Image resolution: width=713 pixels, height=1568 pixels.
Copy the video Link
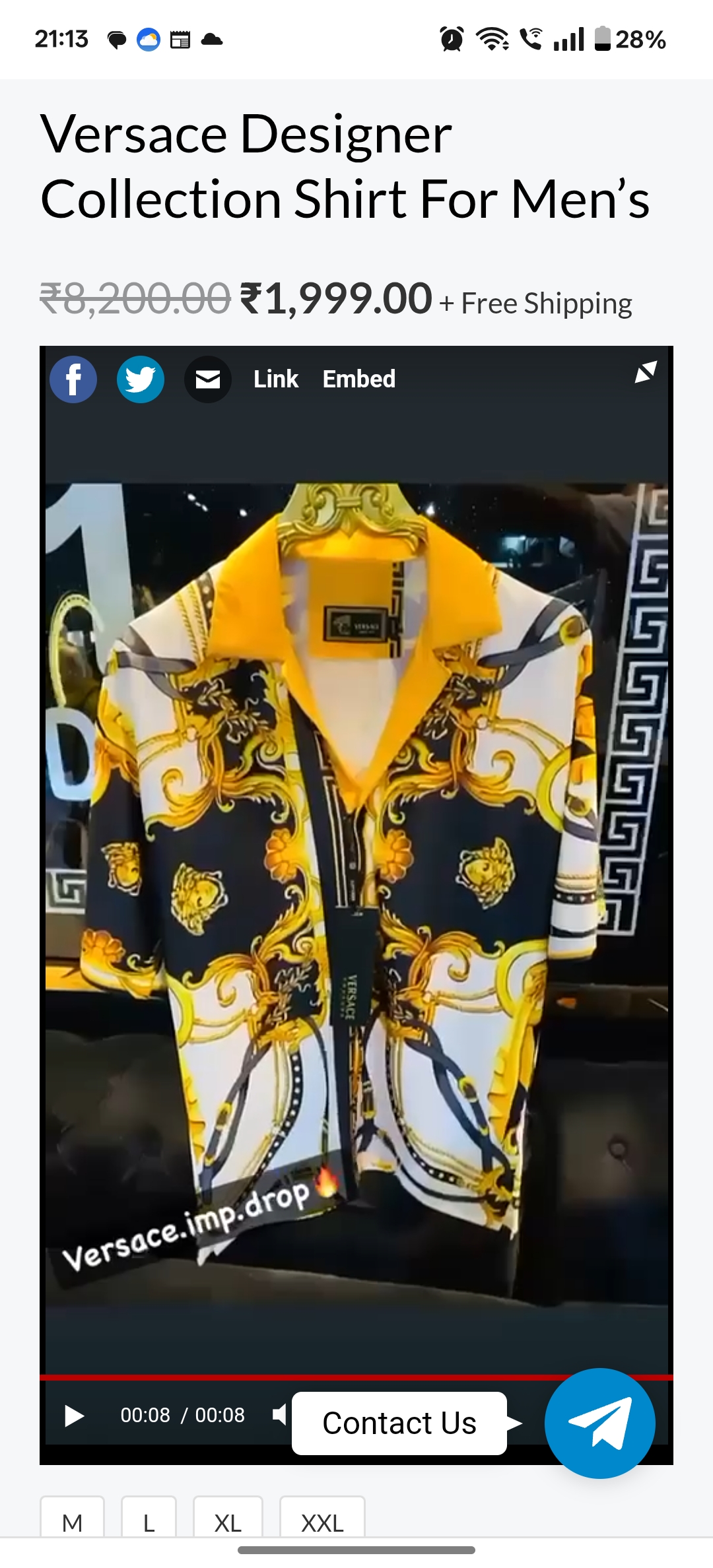click(276, 379)
